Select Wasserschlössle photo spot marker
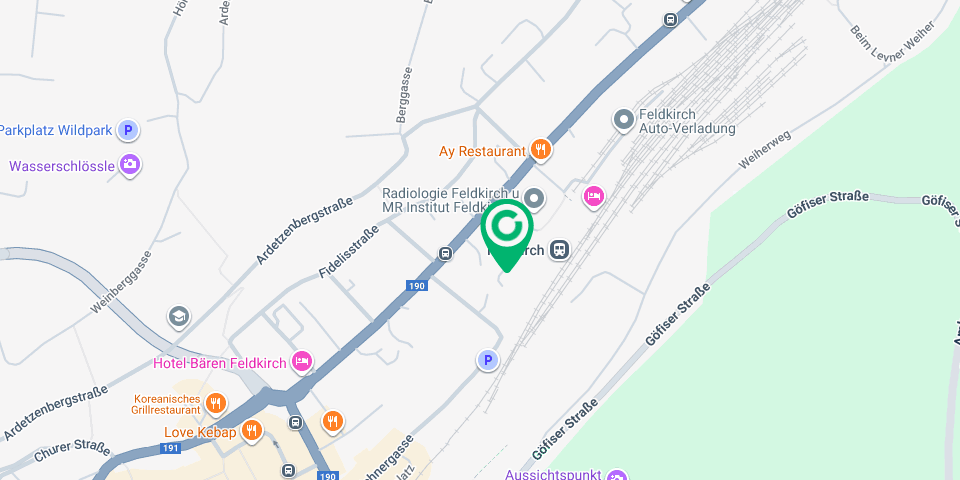 [130, 165]
